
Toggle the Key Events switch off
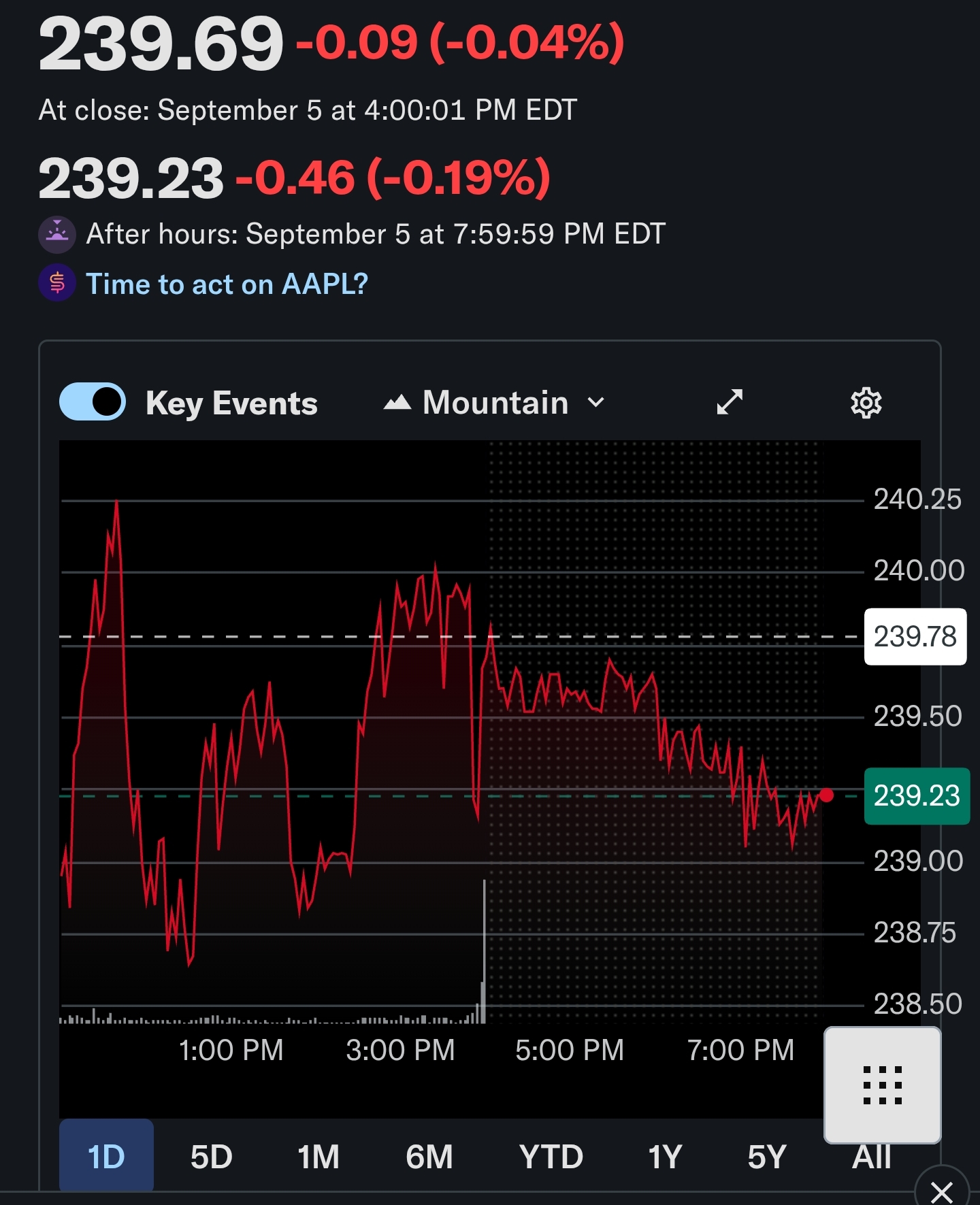point(93,401)
